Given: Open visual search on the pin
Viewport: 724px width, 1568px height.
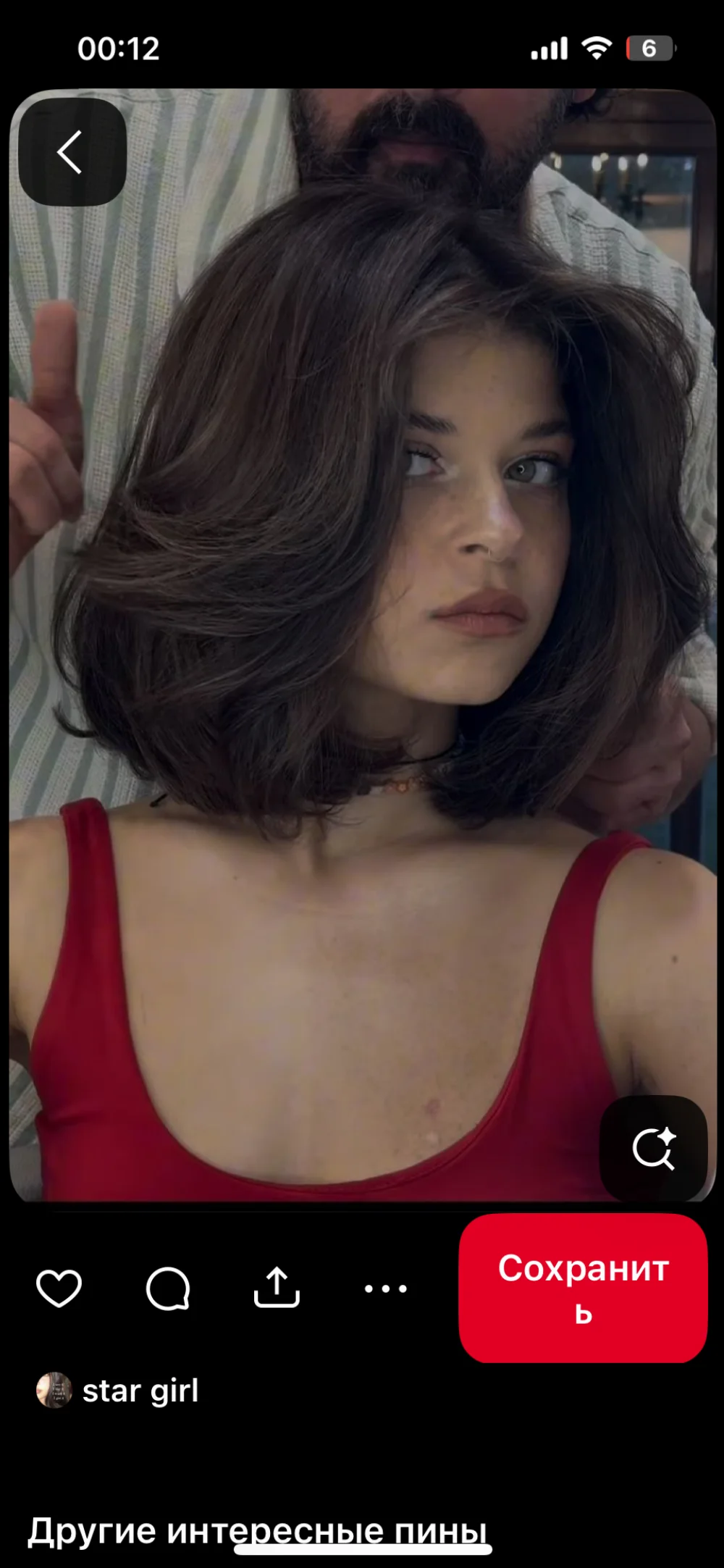Looking at the screenshot, I should [x=653, y=1149].
